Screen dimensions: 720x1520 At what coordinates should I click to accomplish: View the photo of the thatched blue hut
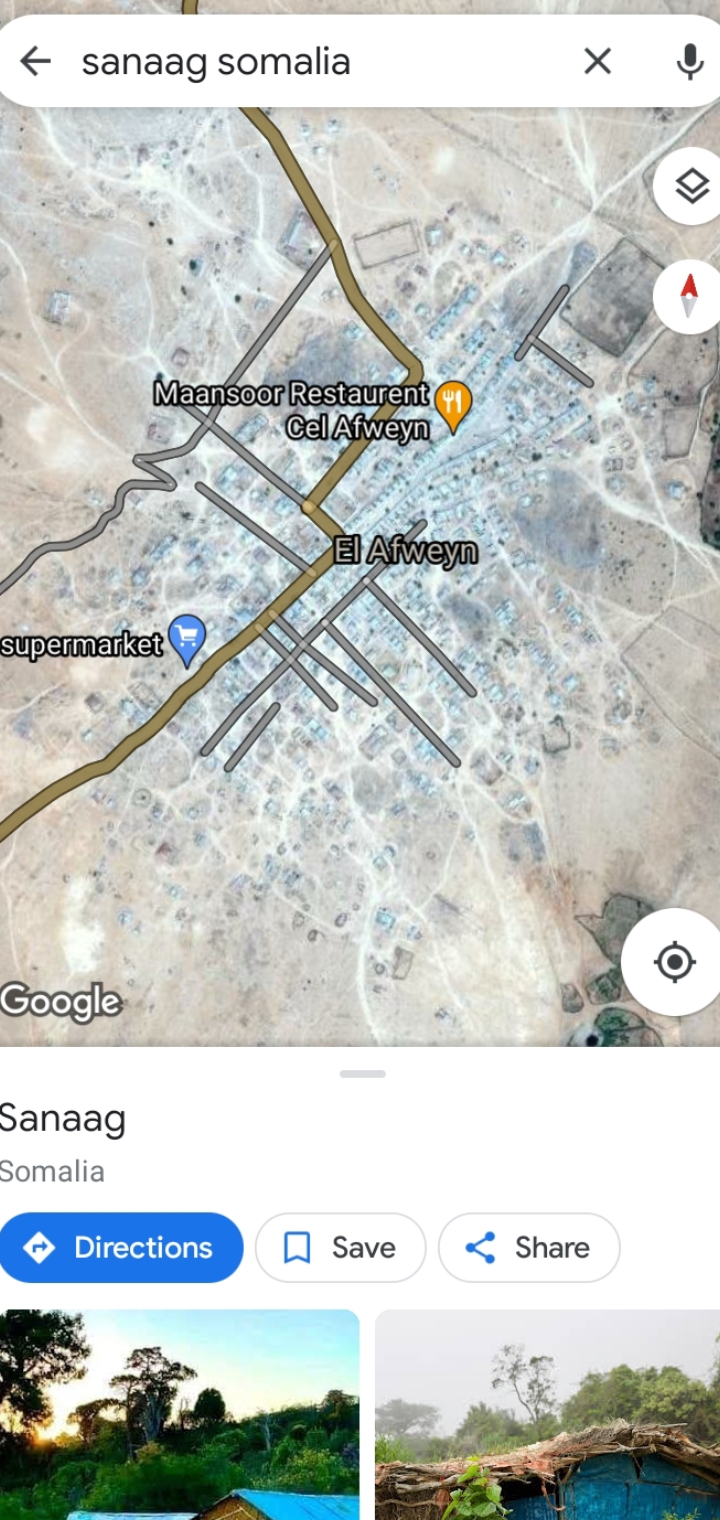(x=547, y=1414)
